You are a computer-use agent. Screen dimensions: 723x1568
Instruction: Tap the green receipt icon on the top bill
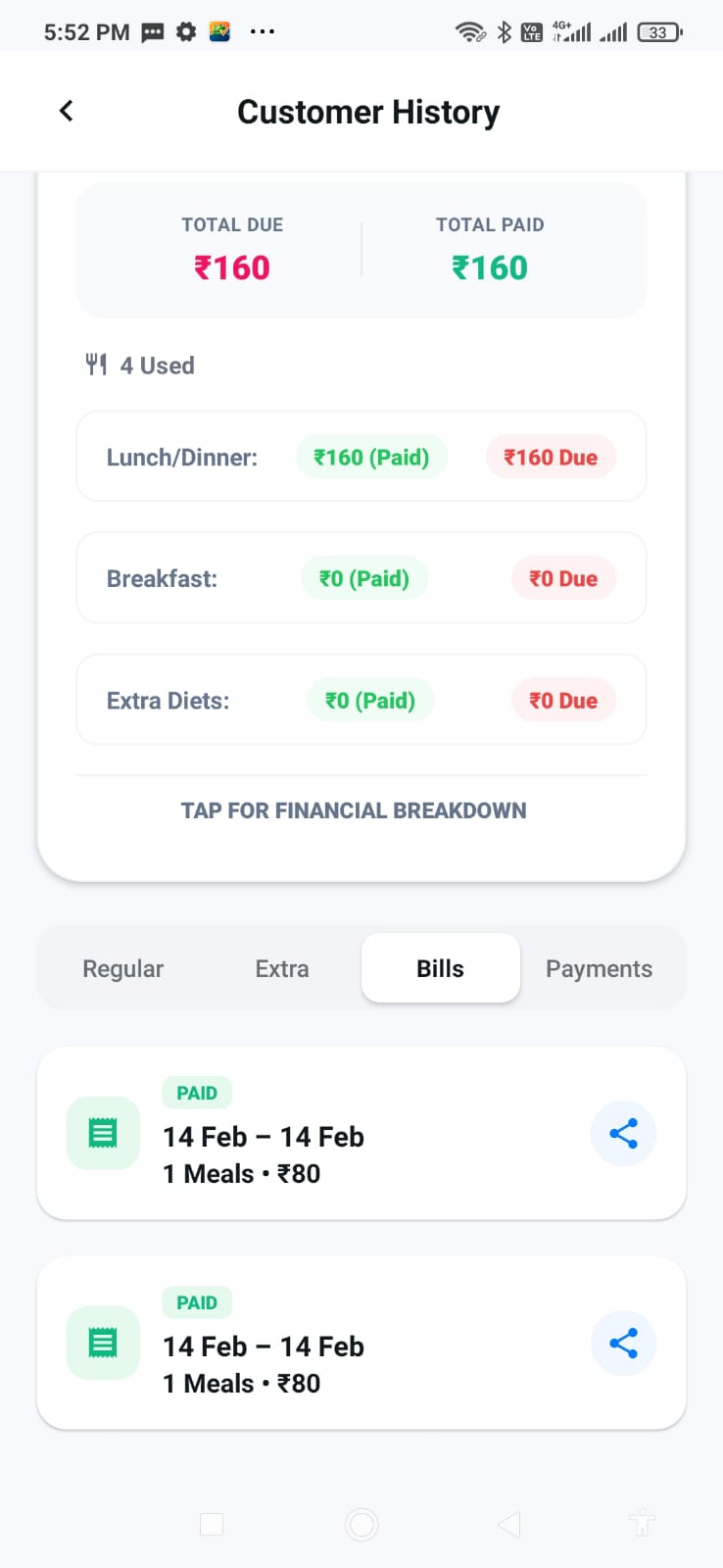click(x=102, y=1133)
